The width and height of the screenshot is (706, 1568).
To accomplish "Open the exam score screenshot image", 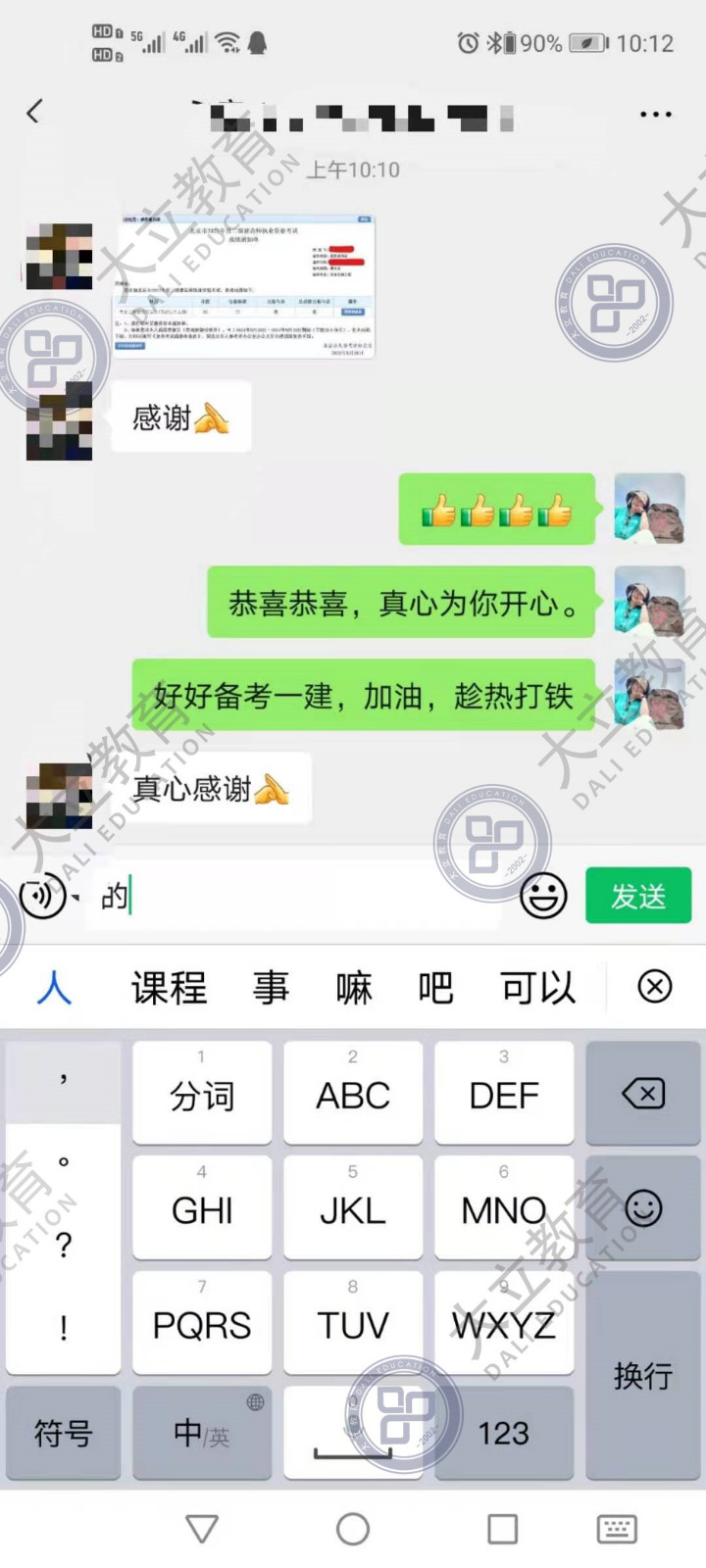I will click(243, 285).
